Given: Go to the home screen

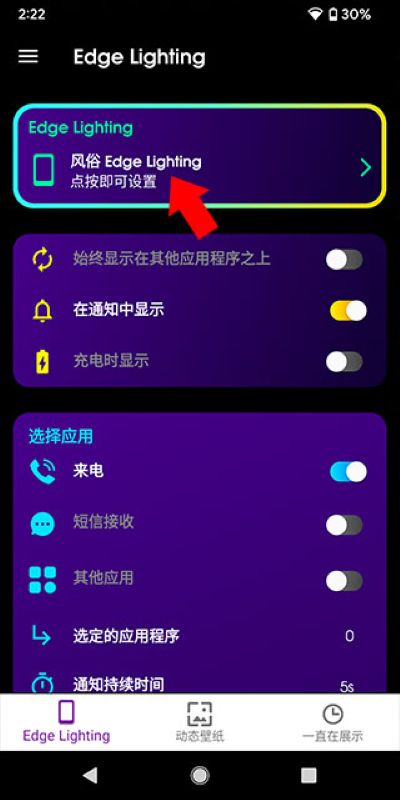Looking at the screenshot, I should coord(199,776).
